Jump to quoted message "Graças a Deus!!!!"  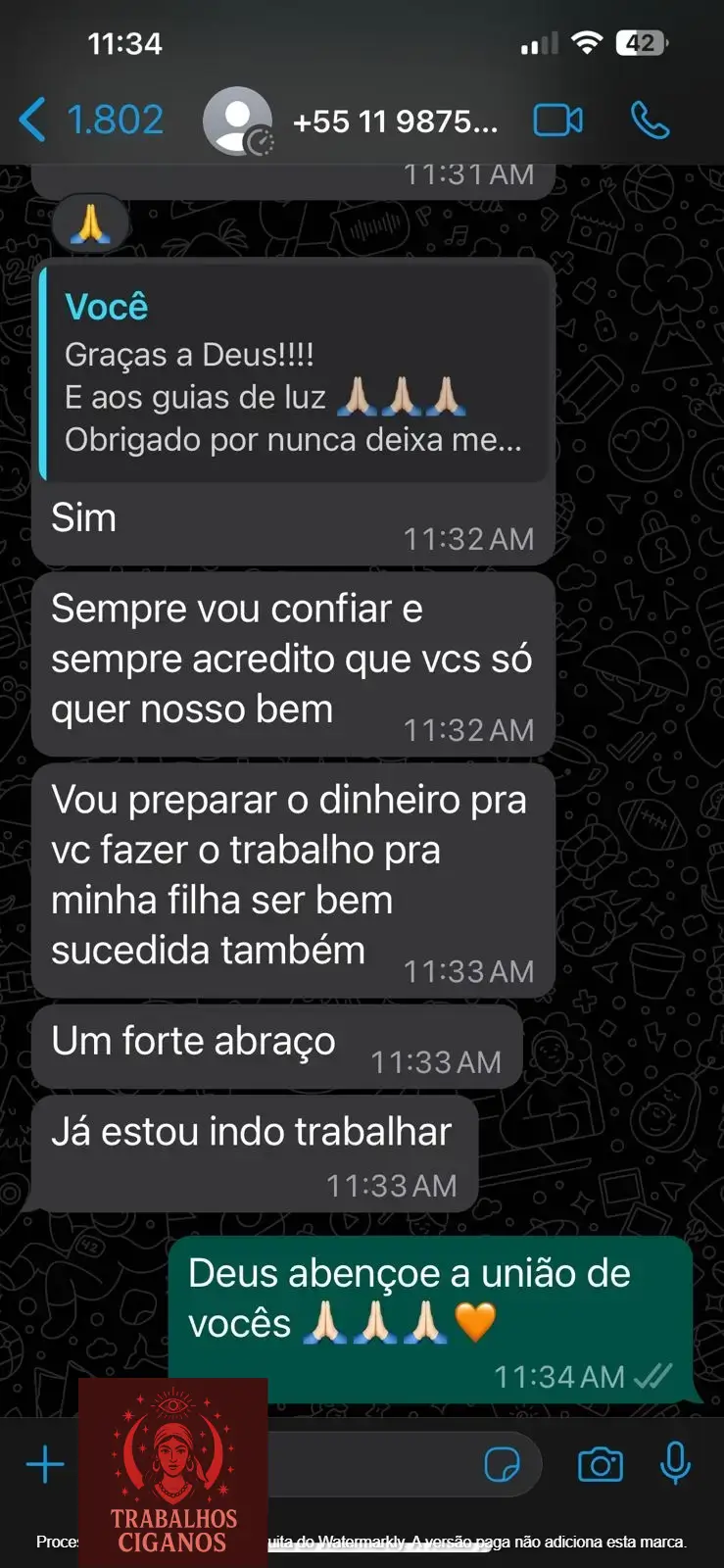[294, 374]
